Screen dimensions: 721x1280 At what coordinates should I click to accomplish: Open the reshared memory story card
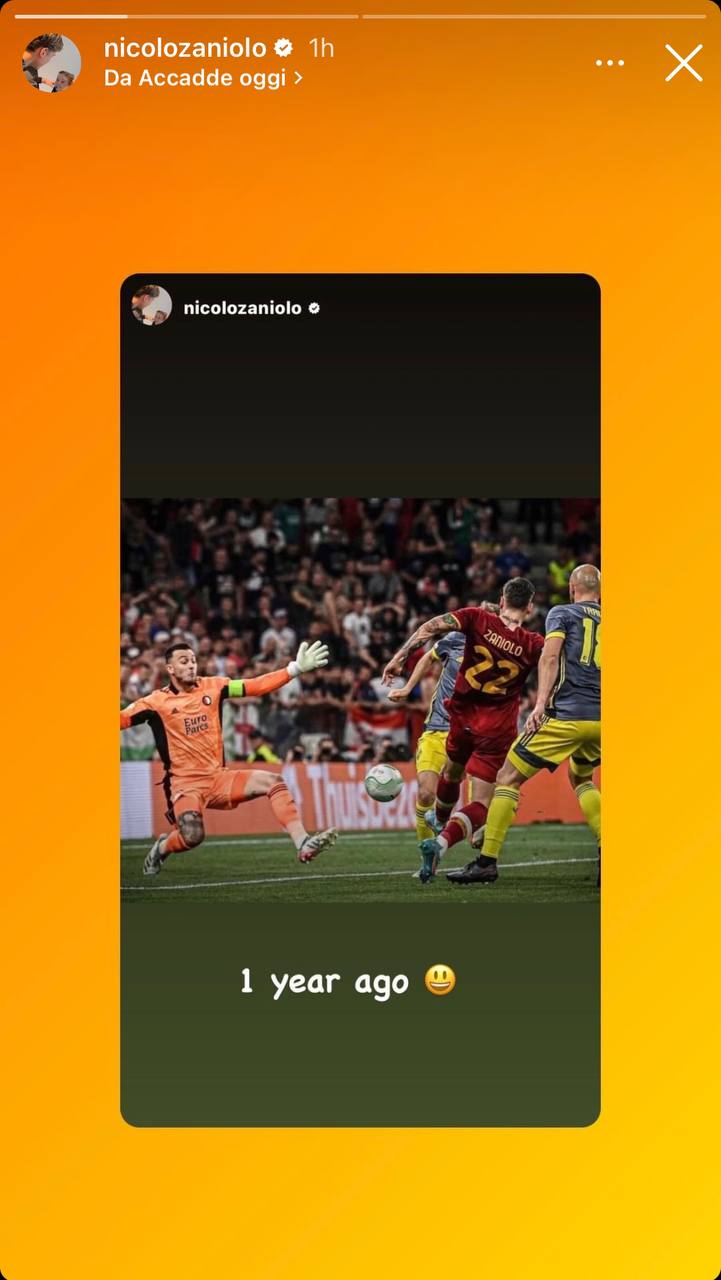pos(360,700)
